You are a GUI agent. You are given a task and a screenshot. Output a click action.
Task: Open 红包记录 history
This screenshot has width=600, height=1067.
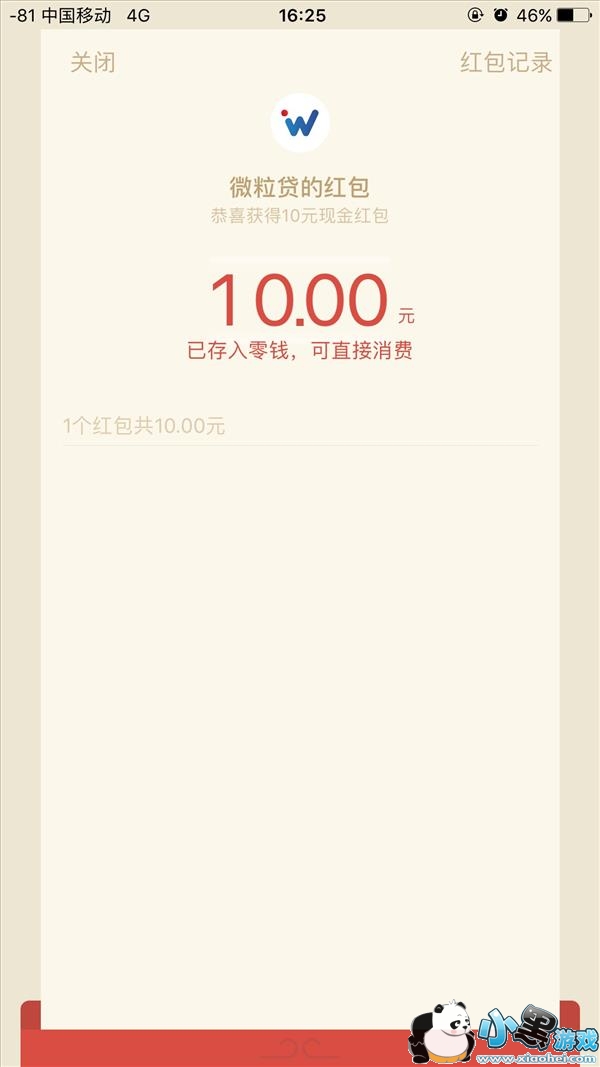505,62
